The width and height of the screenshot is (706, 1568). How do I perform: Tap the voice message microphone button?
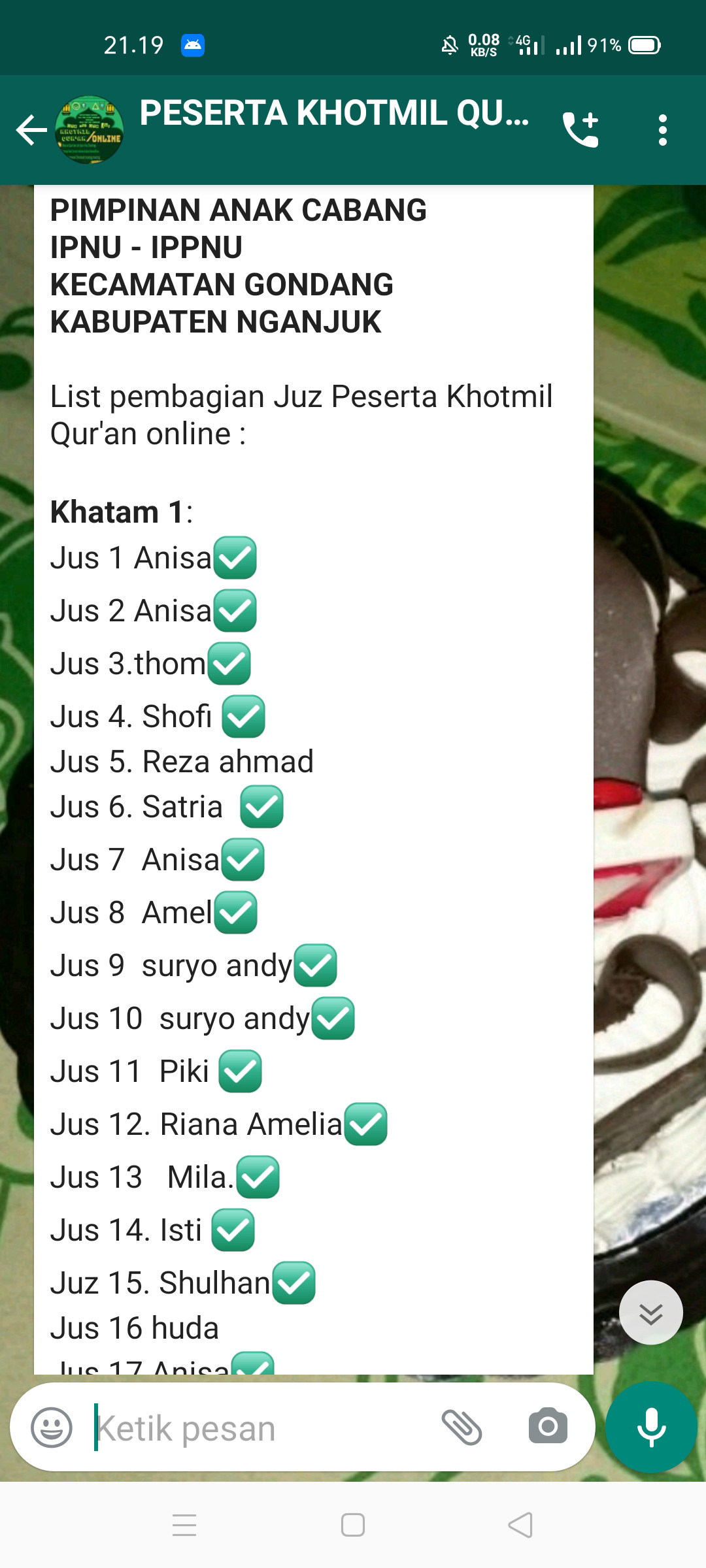651,1427
